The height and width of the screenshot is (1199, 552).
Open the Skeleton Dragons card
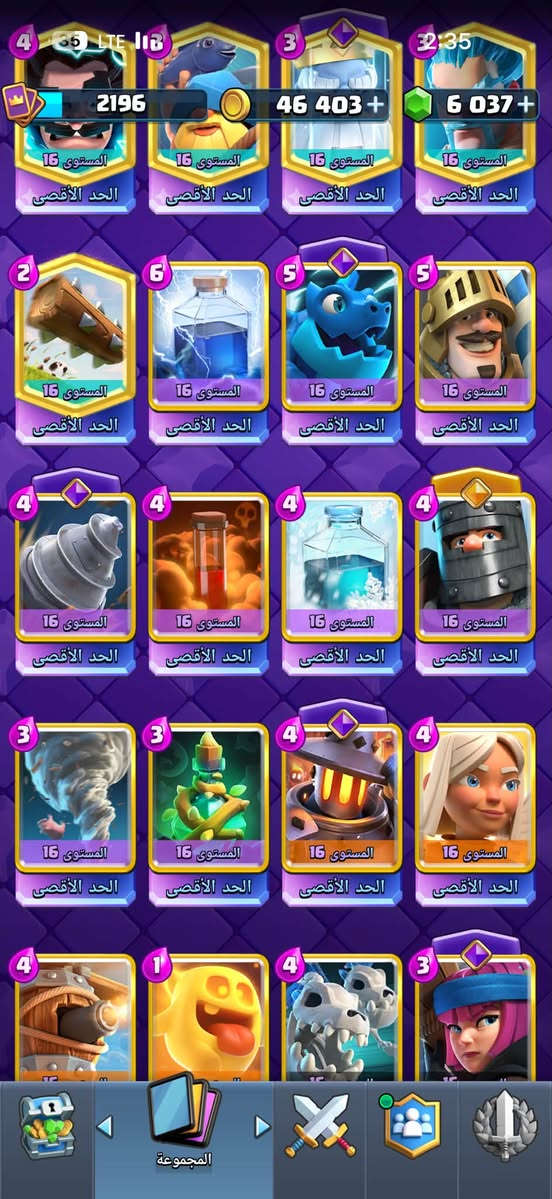click(342, 1017)
